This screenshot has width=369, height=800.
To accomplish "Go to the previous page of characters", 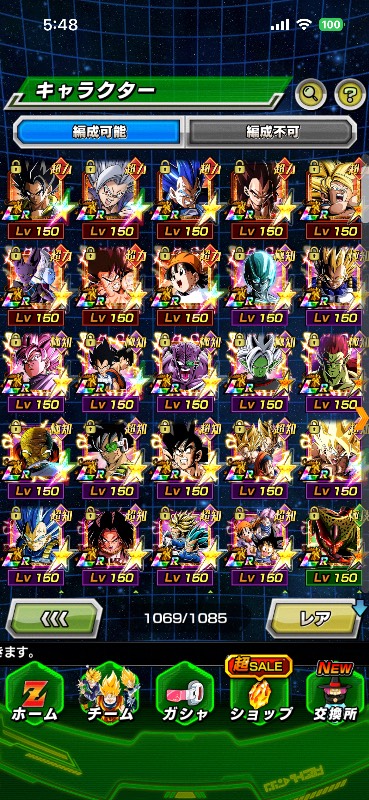I will click(x=54, y=619).
